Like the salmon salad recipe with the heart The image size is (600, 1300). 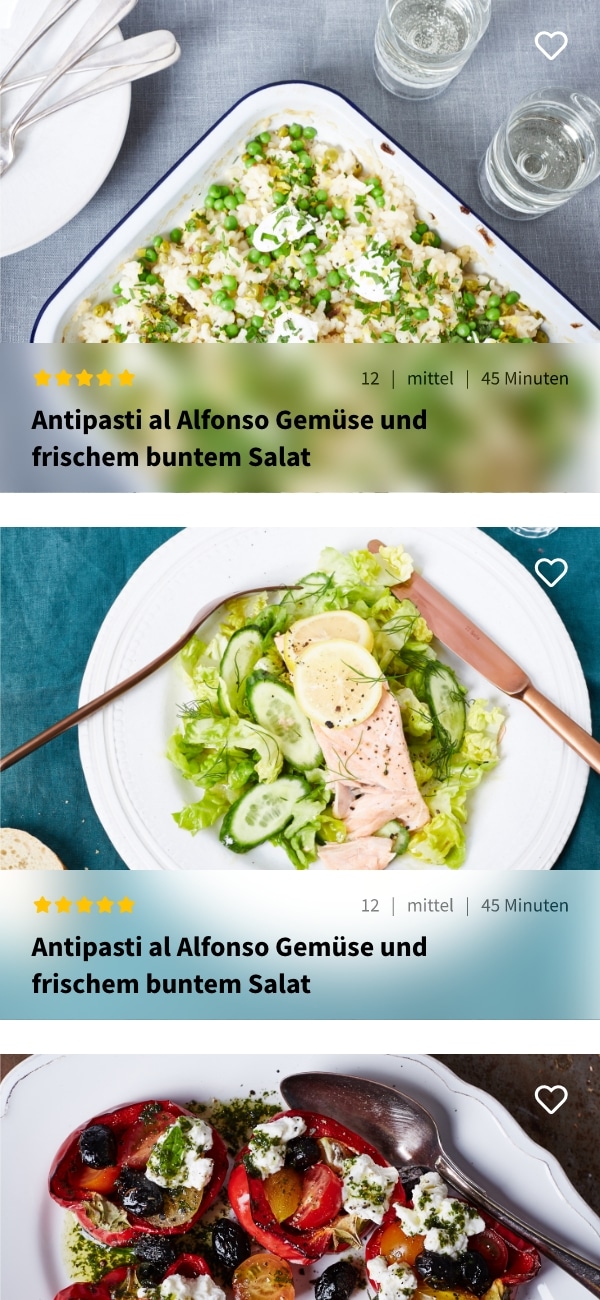click(x=551, y=573)
